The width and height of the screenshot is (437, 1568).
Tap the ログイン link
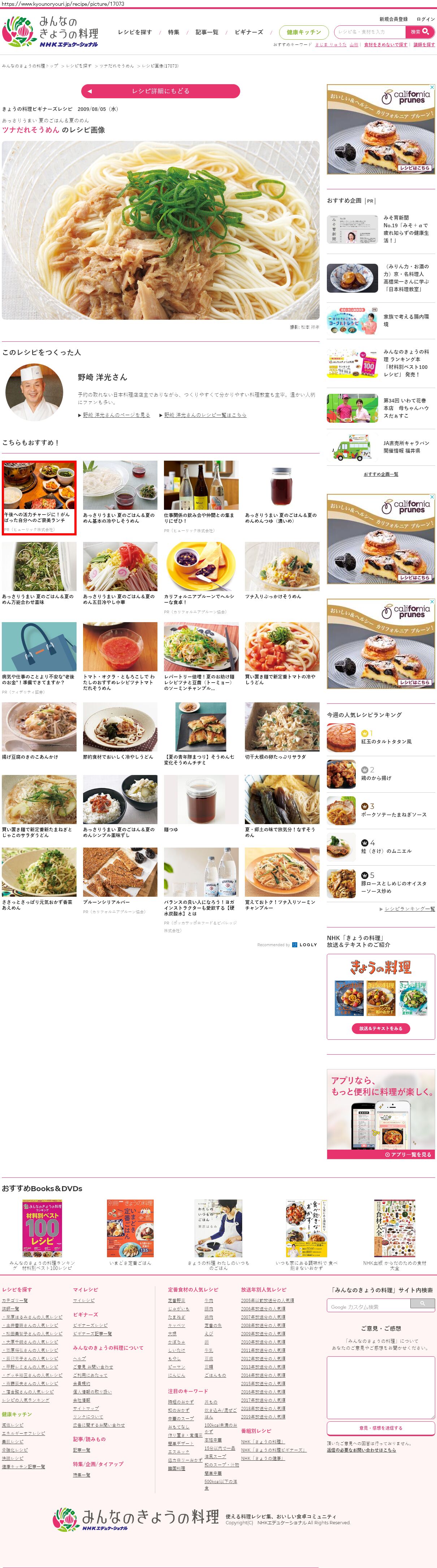(x=425, y=19)
